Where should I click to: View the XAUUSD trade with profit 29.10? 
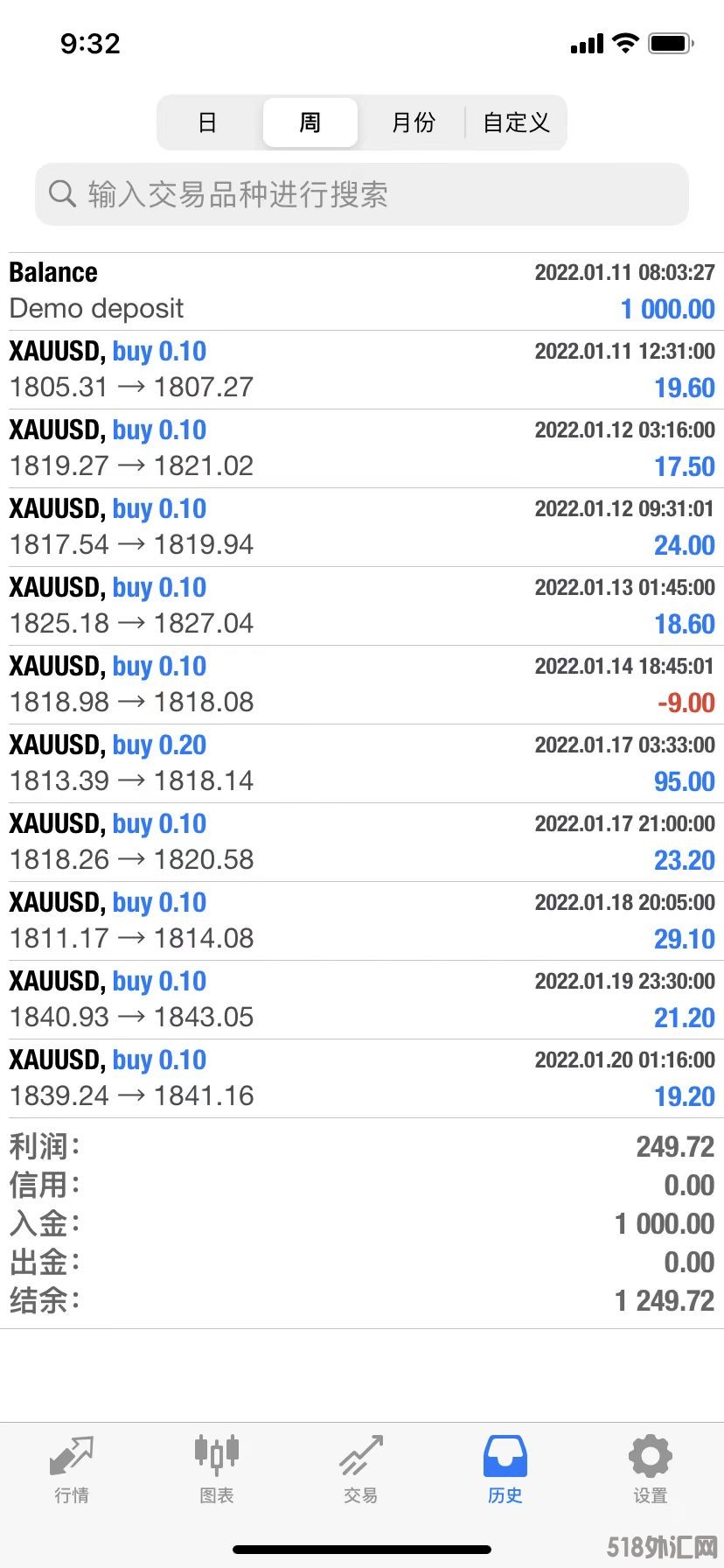click(x=362, y=920)
